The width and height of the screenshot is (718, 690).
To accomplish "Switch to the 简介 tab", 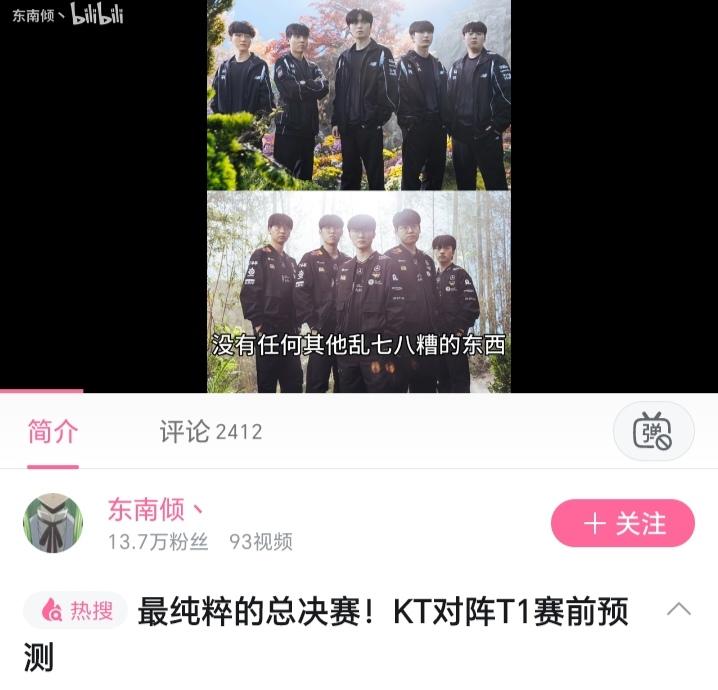I will 53,432.
